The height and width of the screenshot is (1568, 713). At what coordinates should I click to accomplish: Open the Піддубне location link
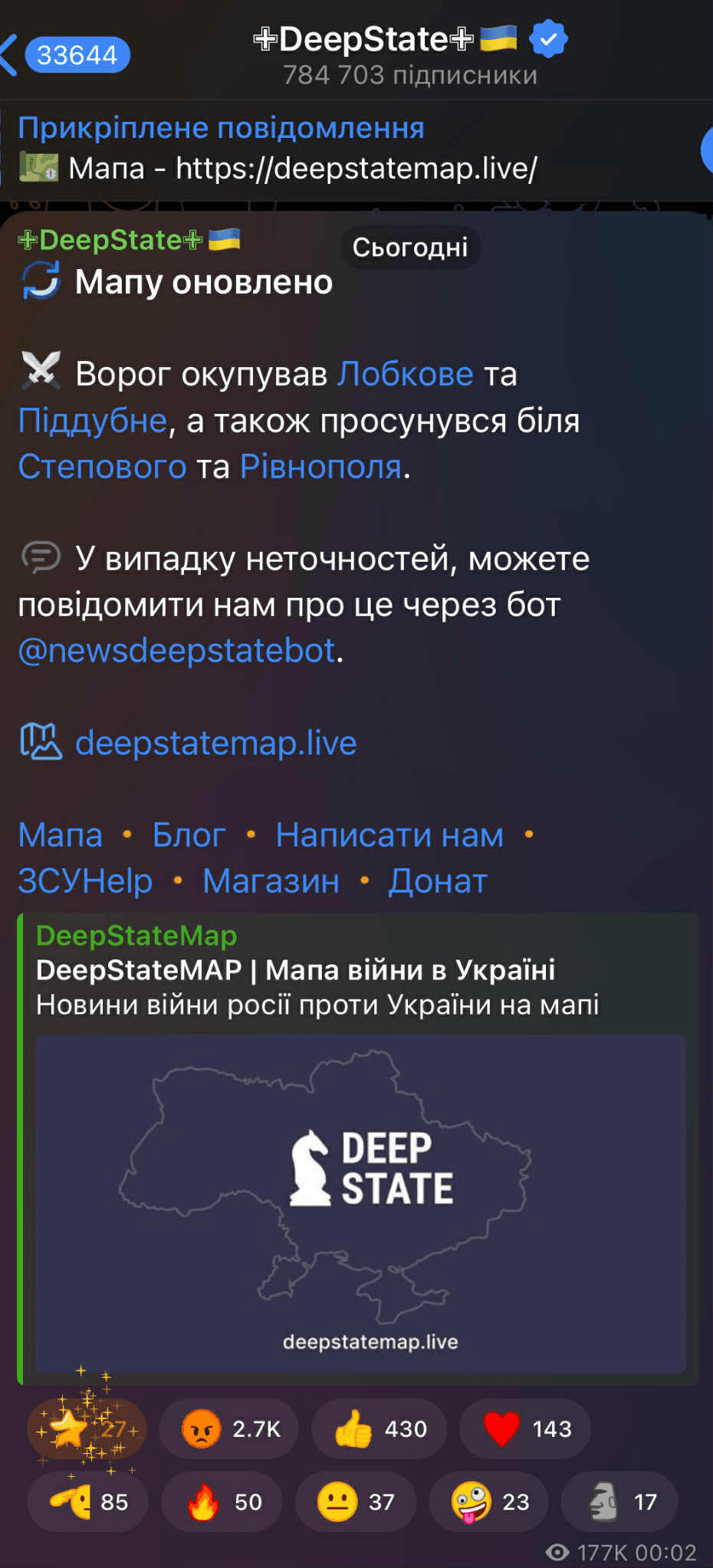[93, 421]
